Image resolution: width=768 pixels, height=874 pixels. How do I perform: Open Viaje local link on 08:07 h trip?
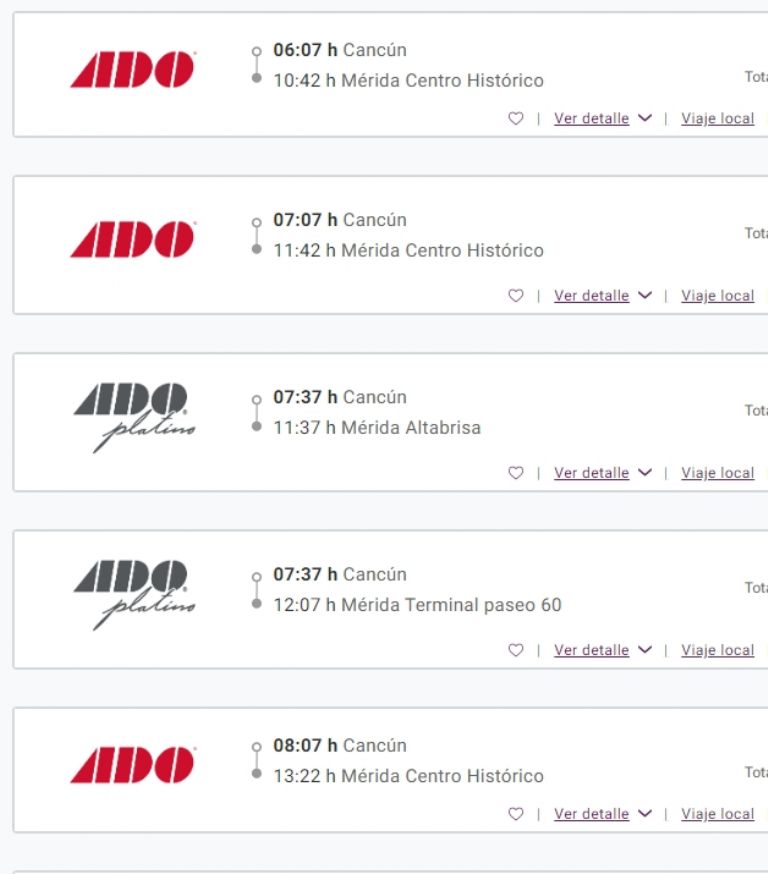[717, 814]
